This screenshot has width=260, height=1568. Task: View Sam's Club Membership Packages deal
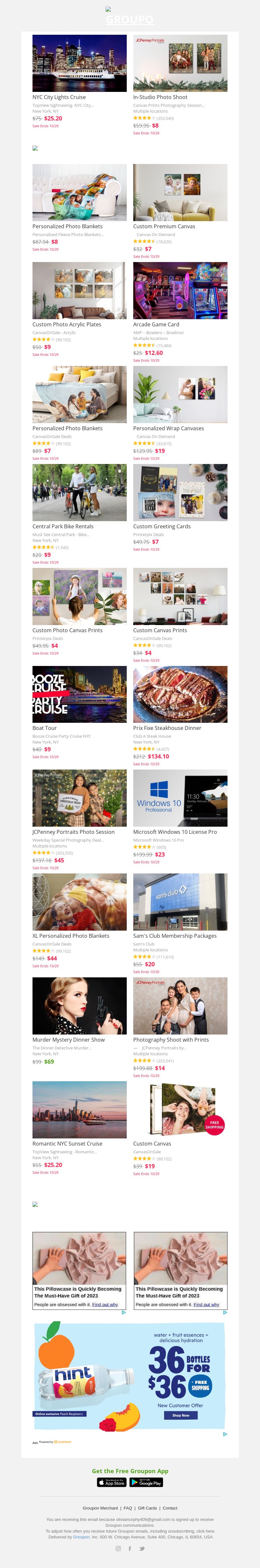175,936
